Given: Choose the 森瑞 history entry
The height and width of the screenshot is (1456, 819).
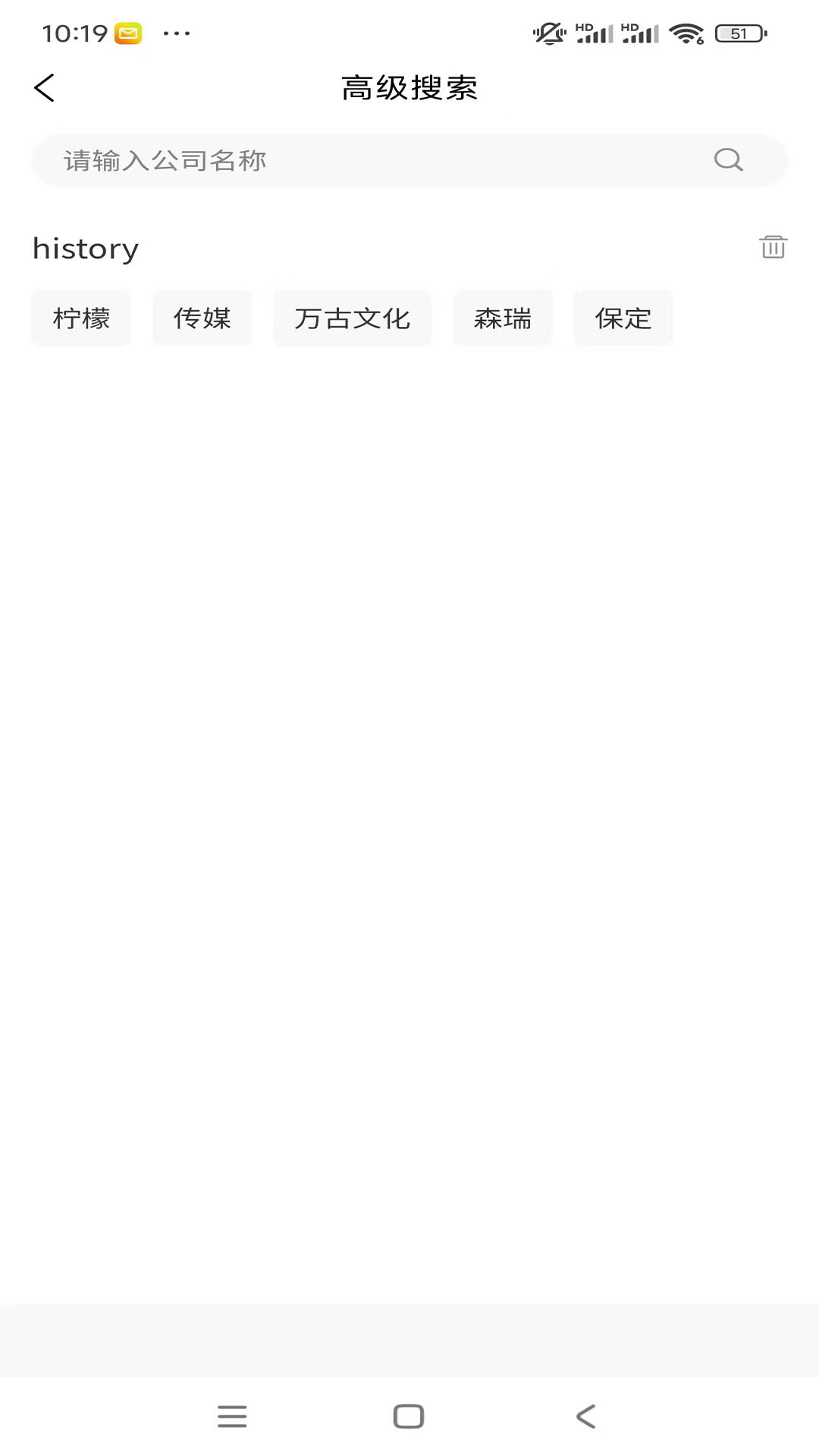Looking at the screenshot, I should [x=502, y=318].
